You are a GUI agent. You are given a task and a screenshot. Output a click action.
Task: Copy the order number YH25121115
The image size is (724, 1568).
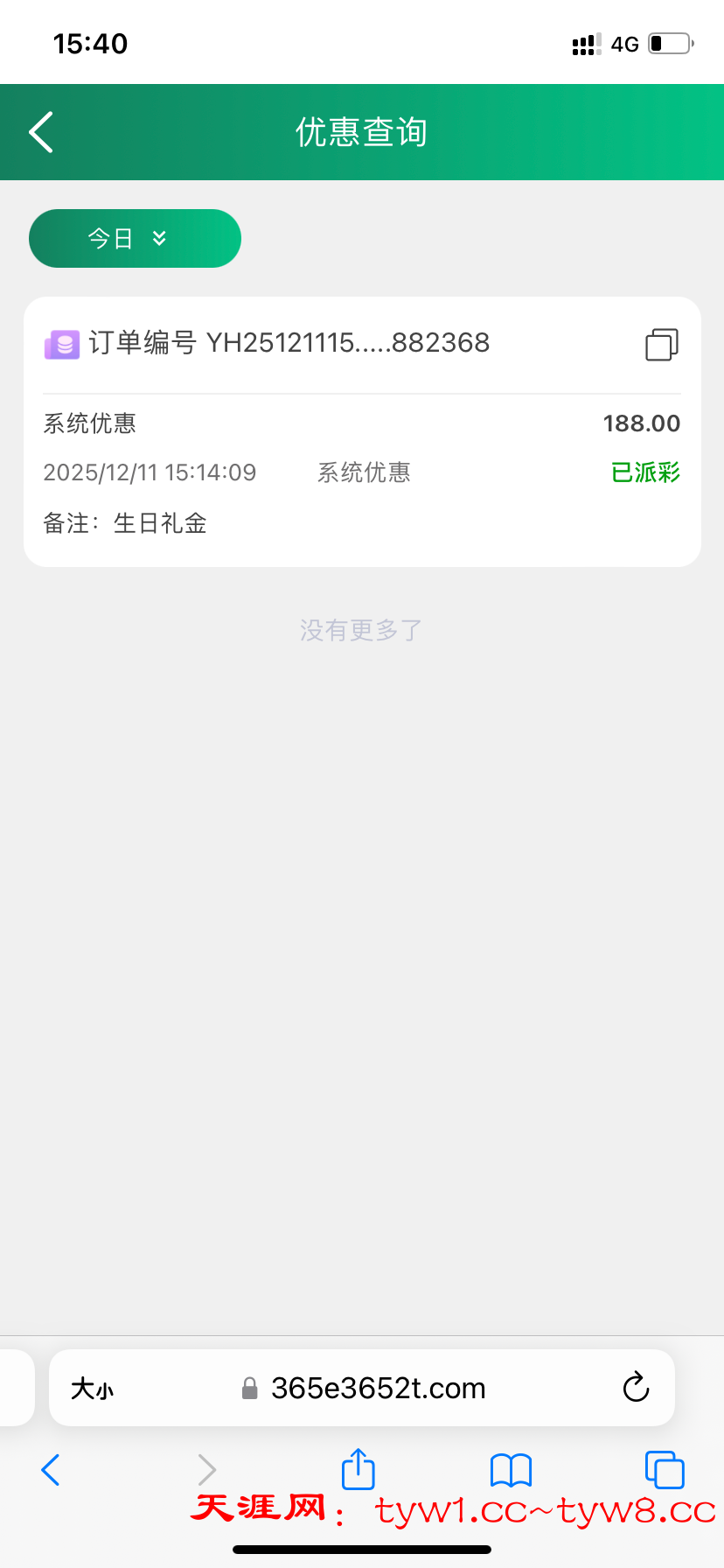pyautogui.click(x=661, y=344)
